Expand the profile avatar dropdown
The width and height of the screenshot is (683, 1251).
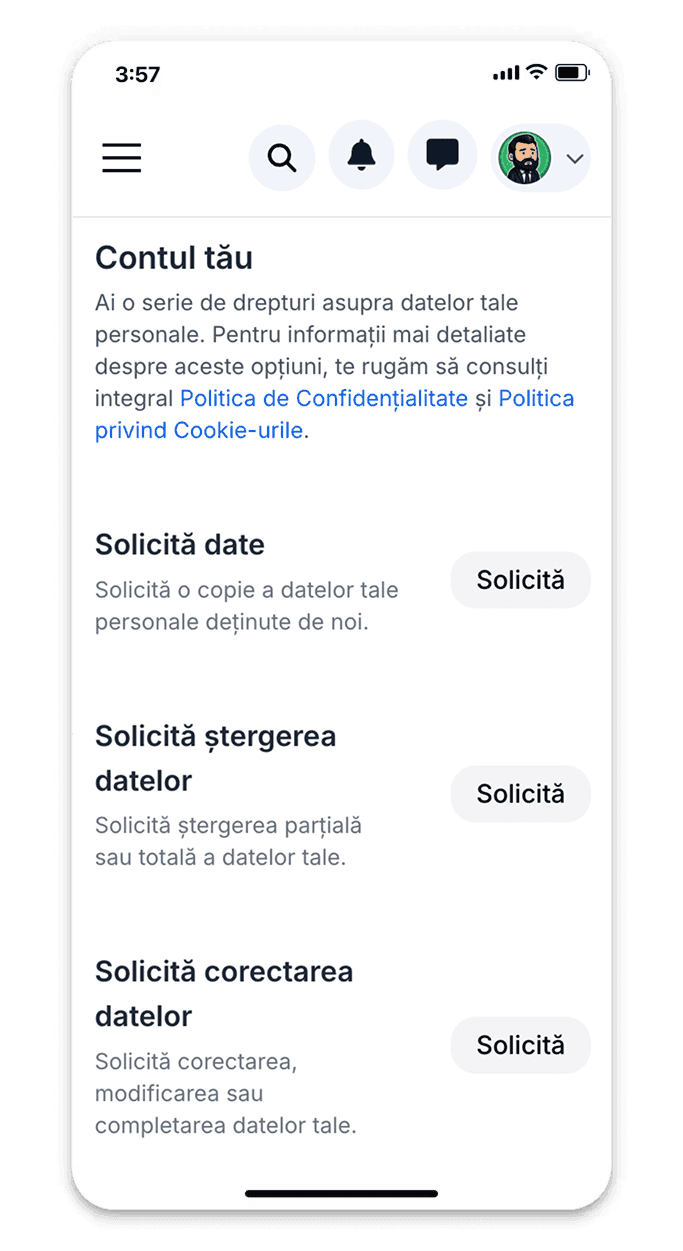541,158
